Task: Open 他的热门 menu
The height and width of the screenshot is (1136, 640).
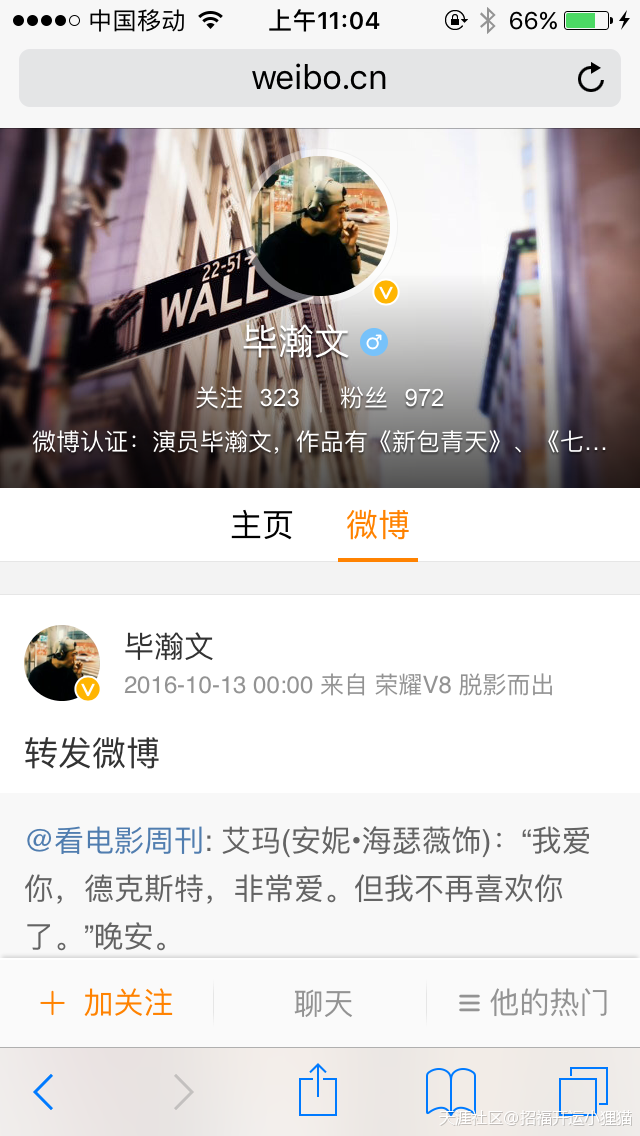Action: (532, 1003)
